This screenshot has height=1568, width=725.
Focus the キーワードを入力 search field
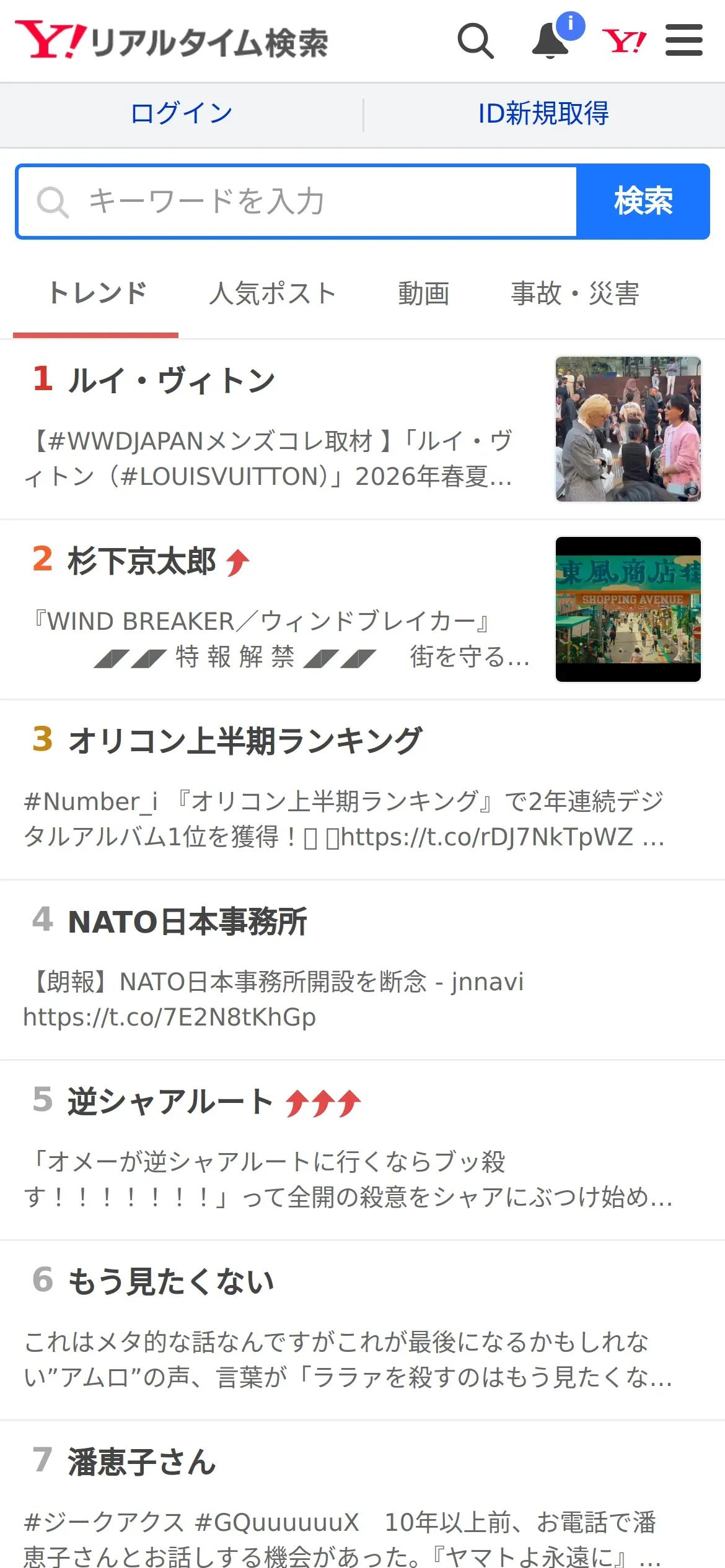tap(297, 202)
